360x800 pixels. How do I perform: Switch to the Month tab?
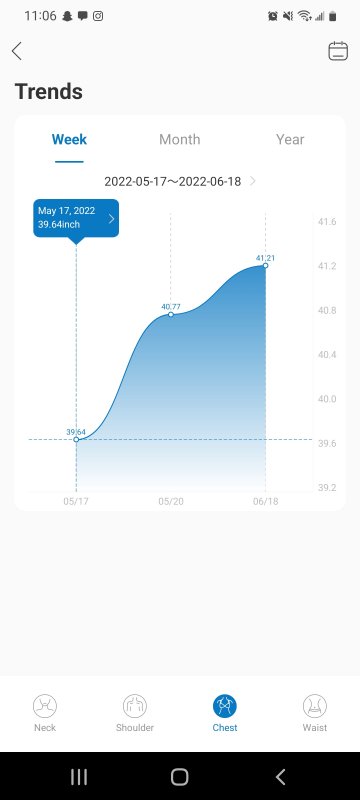179,139
